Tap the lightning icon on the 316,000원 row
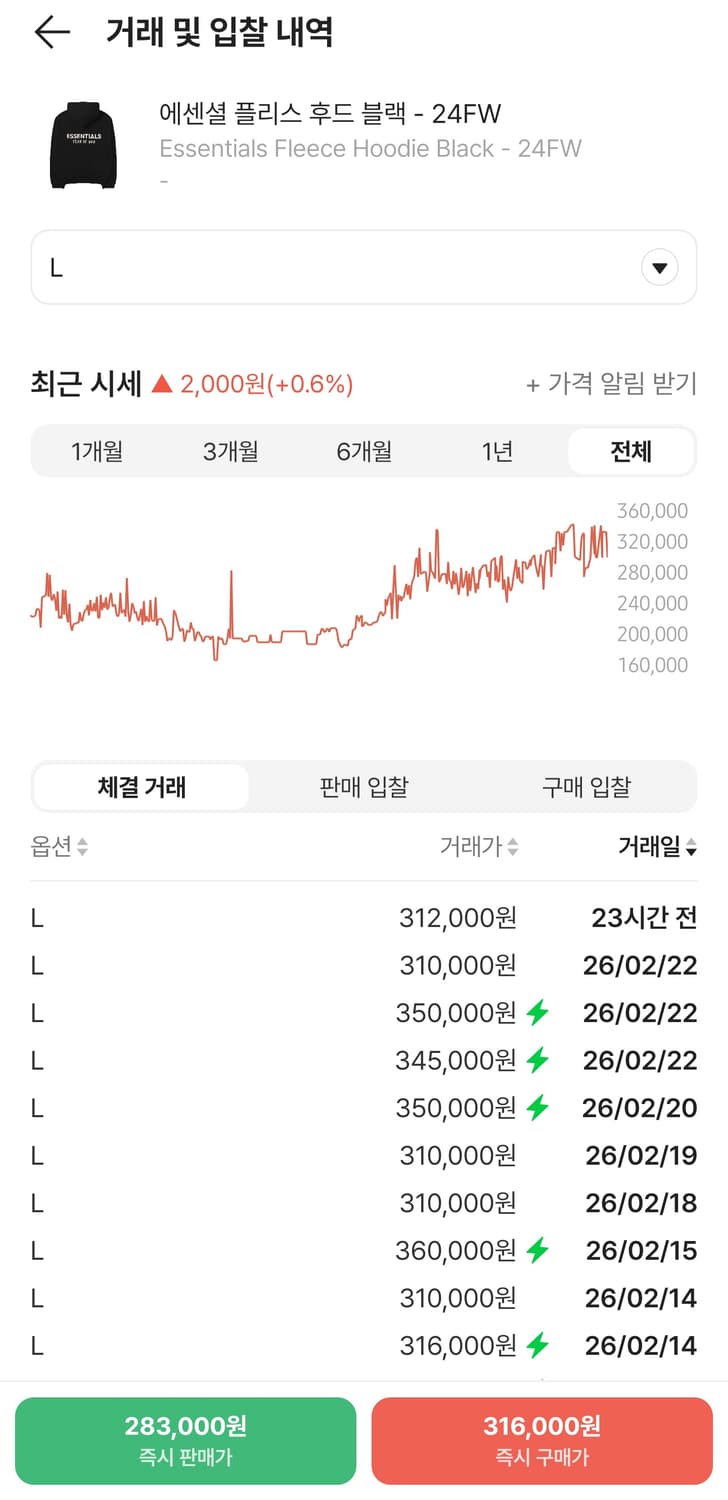Screen dimensions: 728x1500 [538, 1345]
